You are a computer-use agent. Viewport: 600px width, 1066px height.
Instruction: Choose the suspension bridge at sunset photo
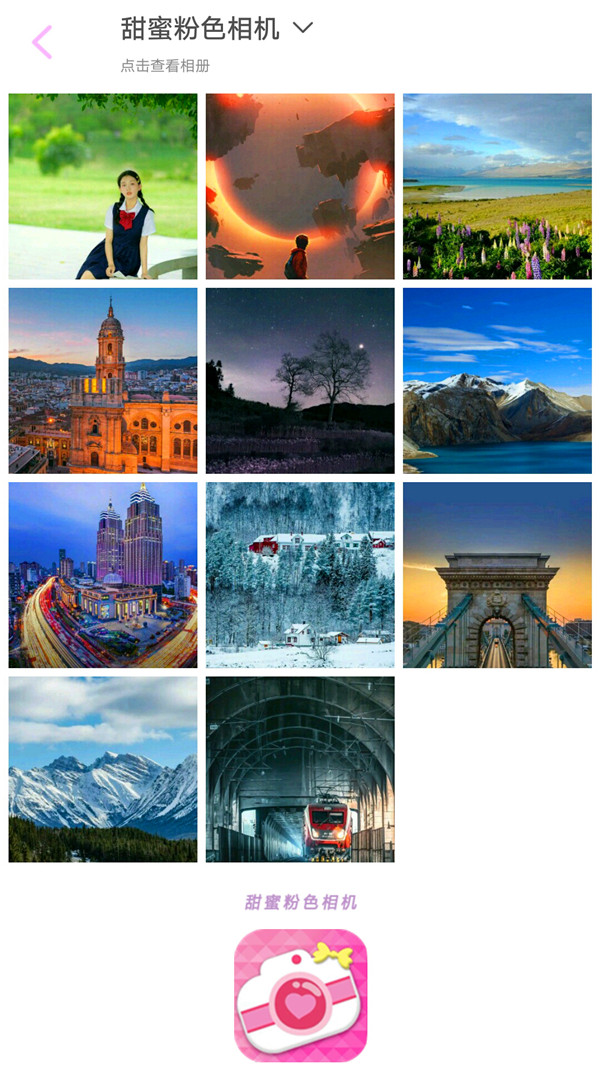(x=497, y=575)
